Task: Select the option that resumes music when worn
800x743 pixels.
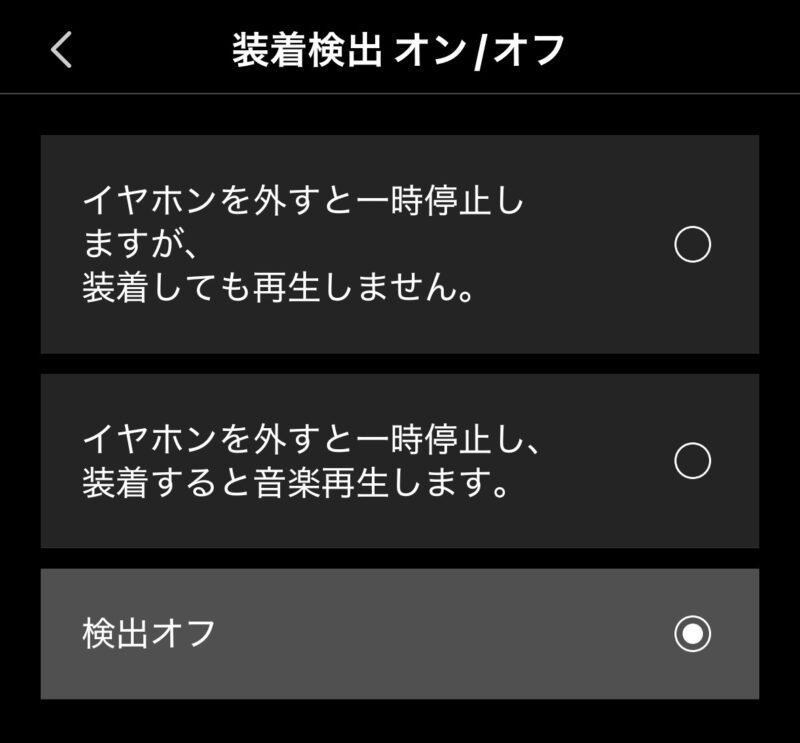Action: coord(692,461)
